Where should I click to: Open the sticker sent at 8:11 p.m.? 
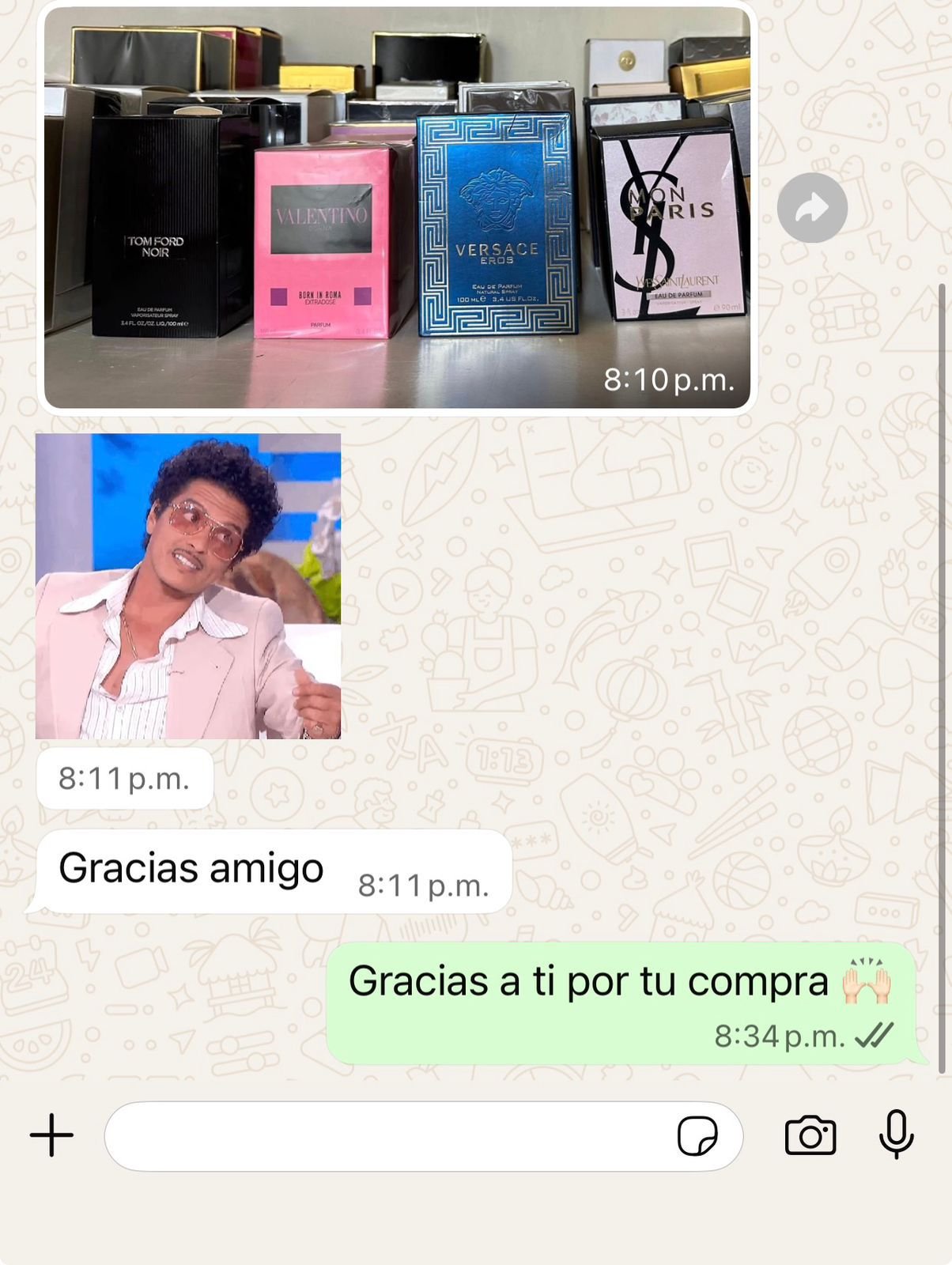188,586
